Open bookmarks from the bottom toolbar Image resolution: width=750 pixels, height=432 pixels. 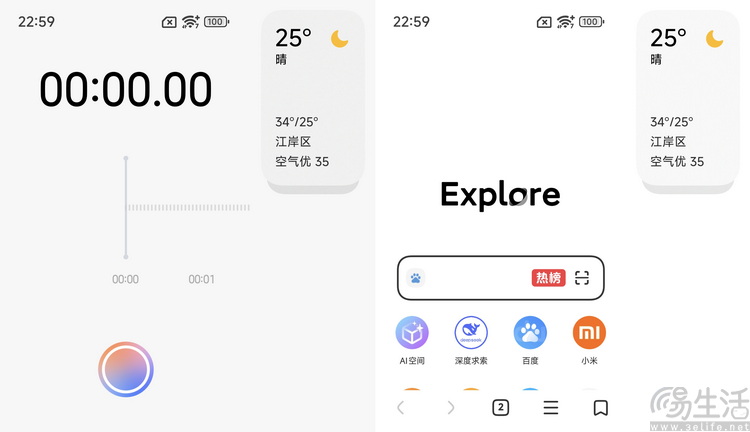click(600, 407)
